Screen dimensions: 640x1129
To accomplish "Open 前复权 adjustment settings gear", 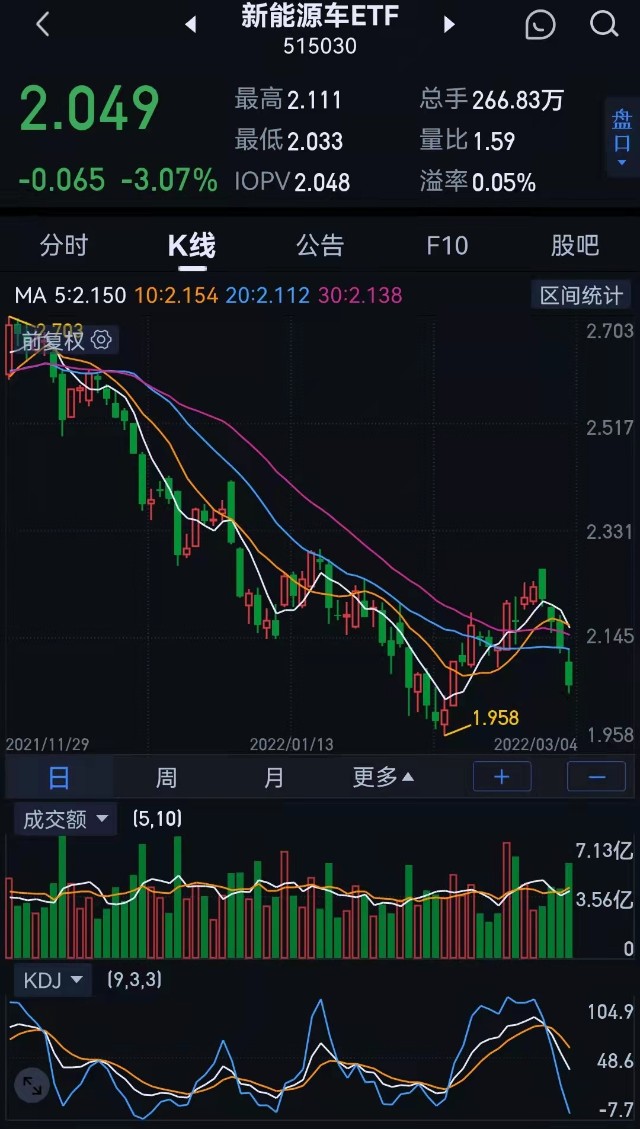I will coord(102,340).
